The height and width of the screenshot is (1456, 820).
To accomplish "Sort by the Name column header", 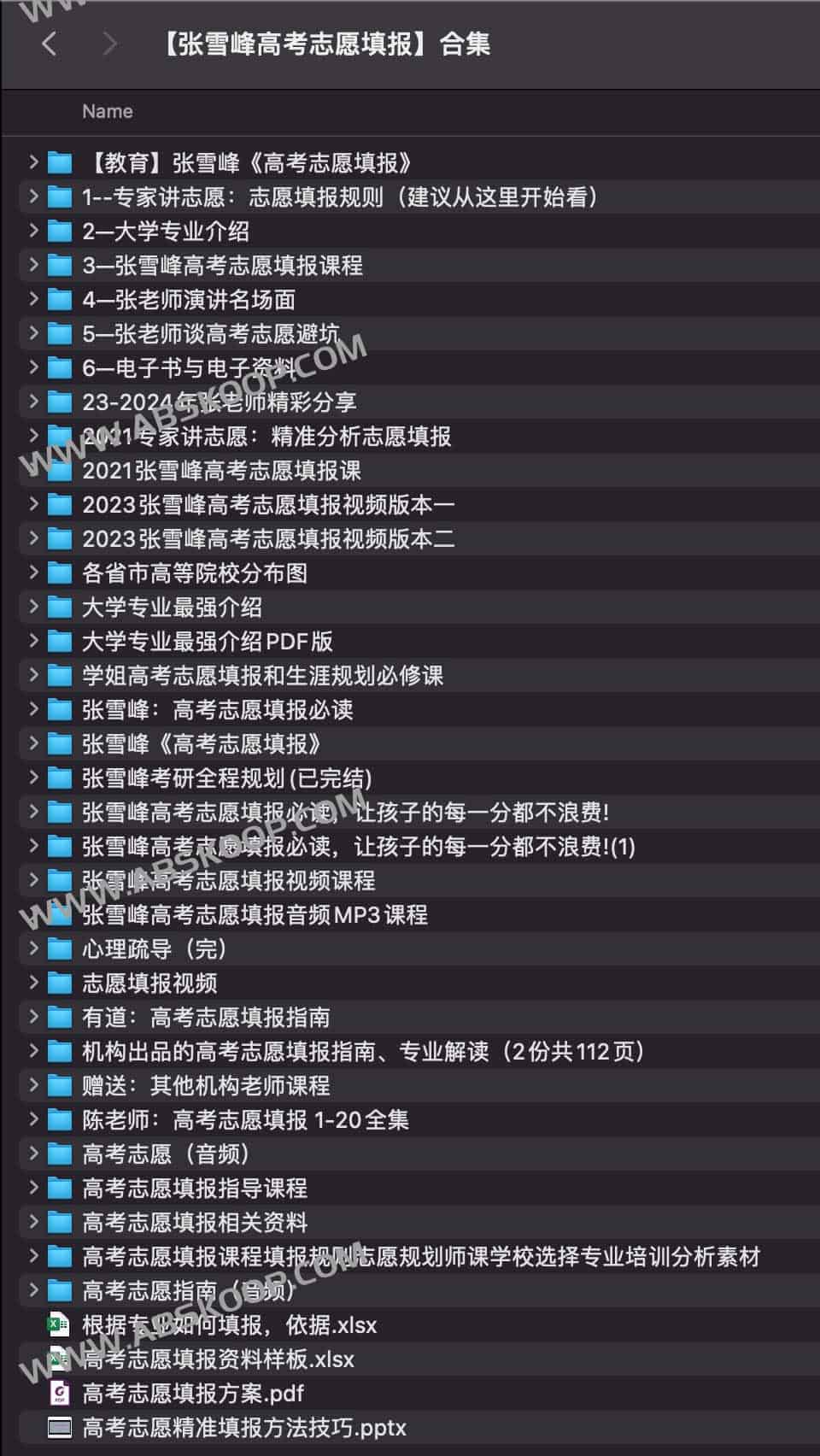I will (x=107, y=111).
